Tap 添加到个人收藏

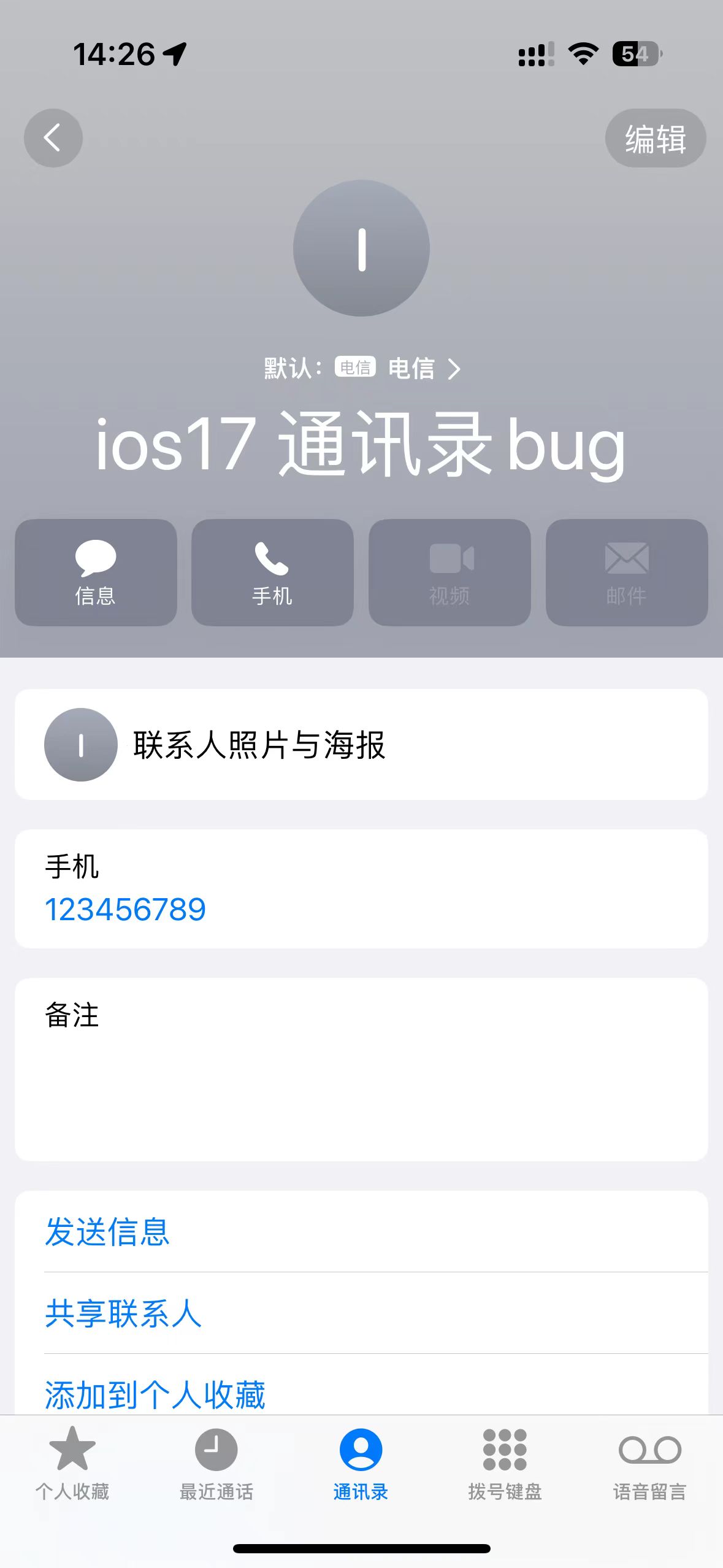[155, 1394]
